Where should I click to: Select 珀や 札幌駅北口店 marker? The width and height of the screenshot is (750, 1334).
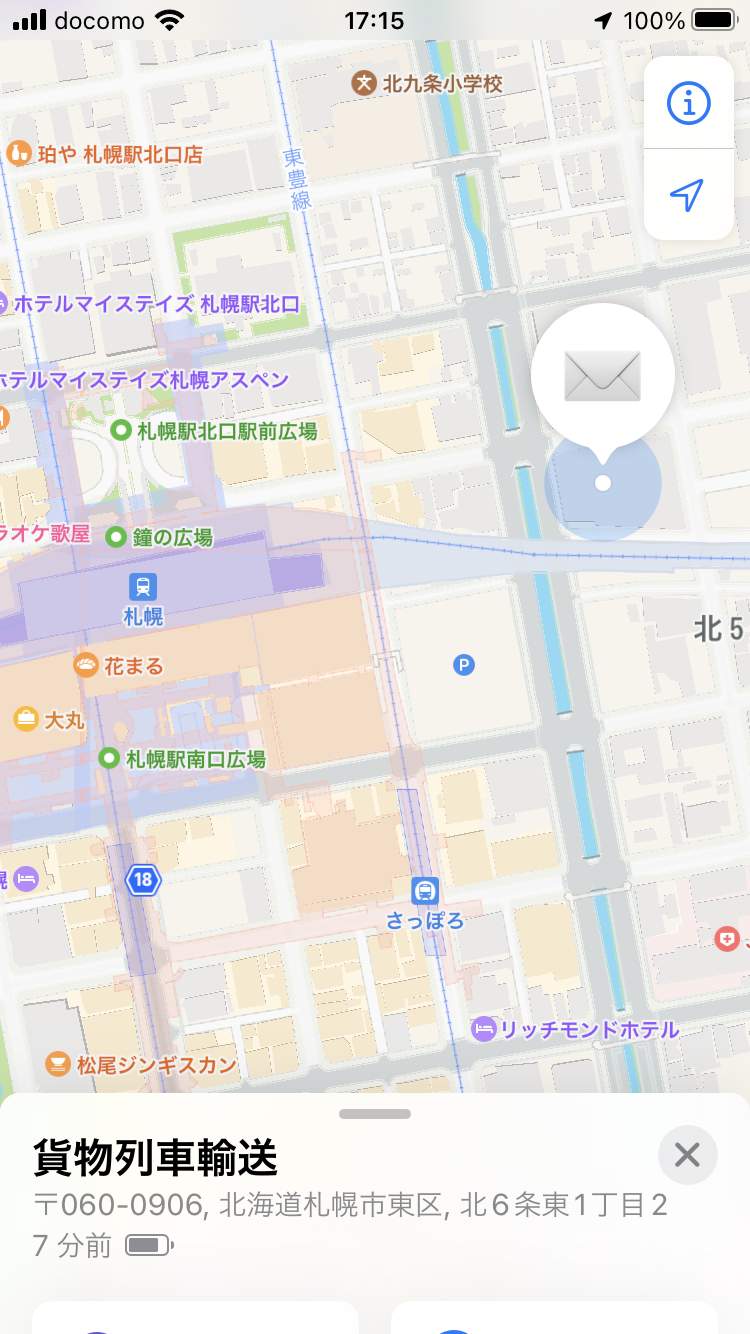pos(18,153)
